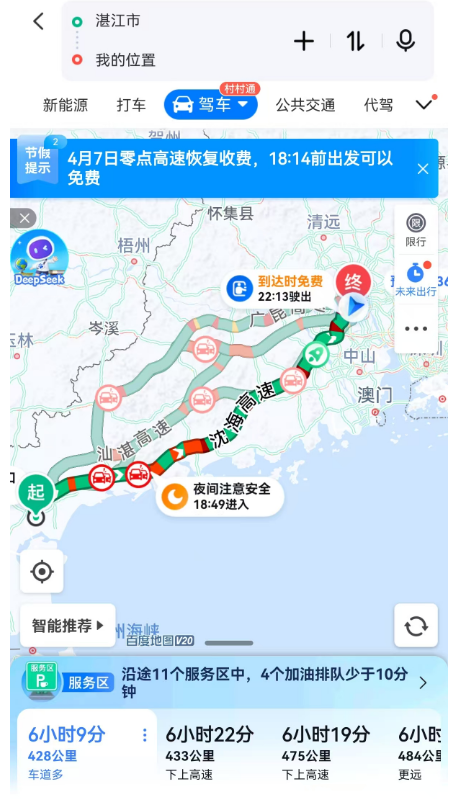Screen dimensions: 450x799
Task: Recenter map on my location
Action: pos(42,571)
